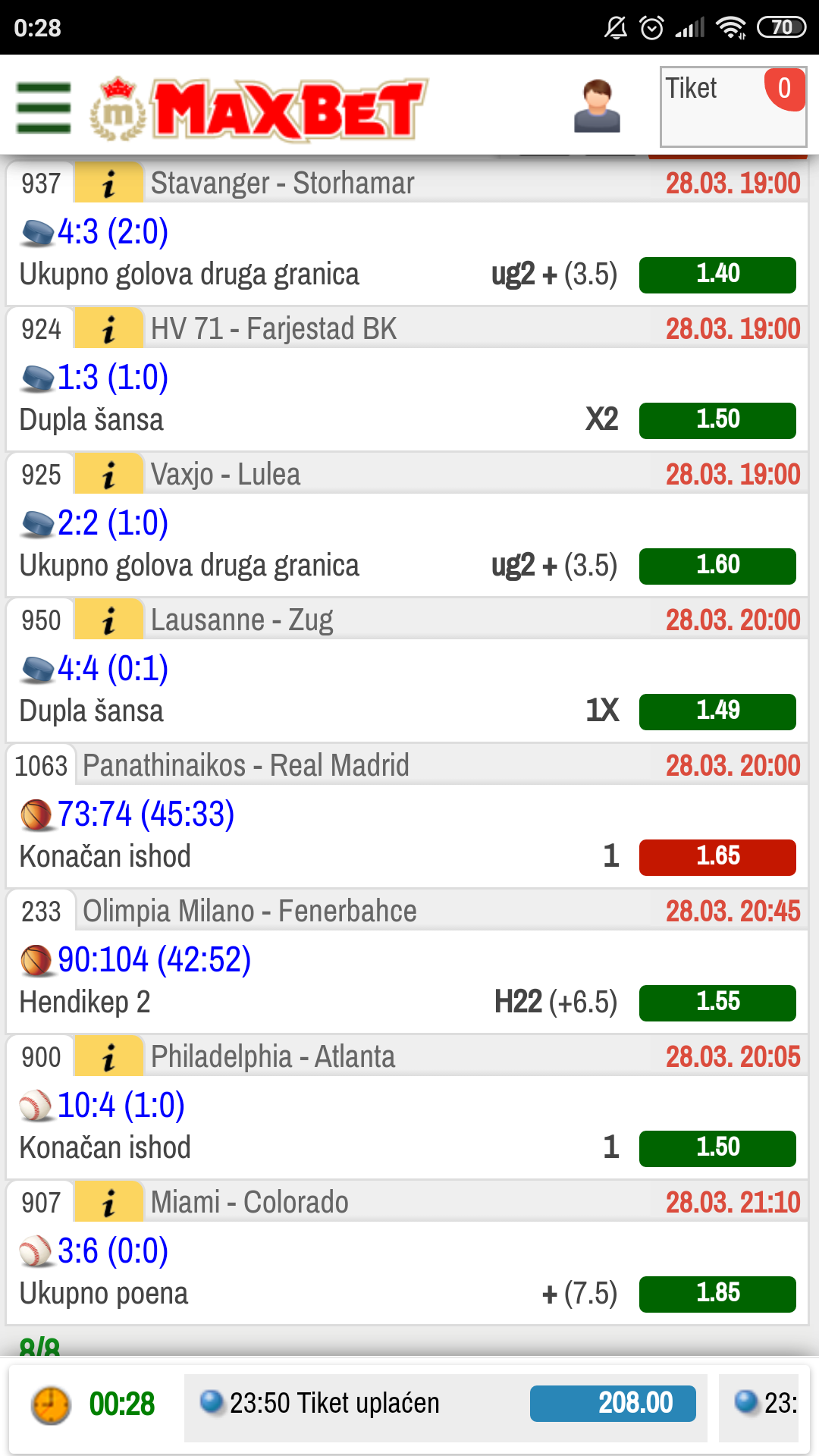Show info for Miami - Colorado game

tap(109, 1203)
